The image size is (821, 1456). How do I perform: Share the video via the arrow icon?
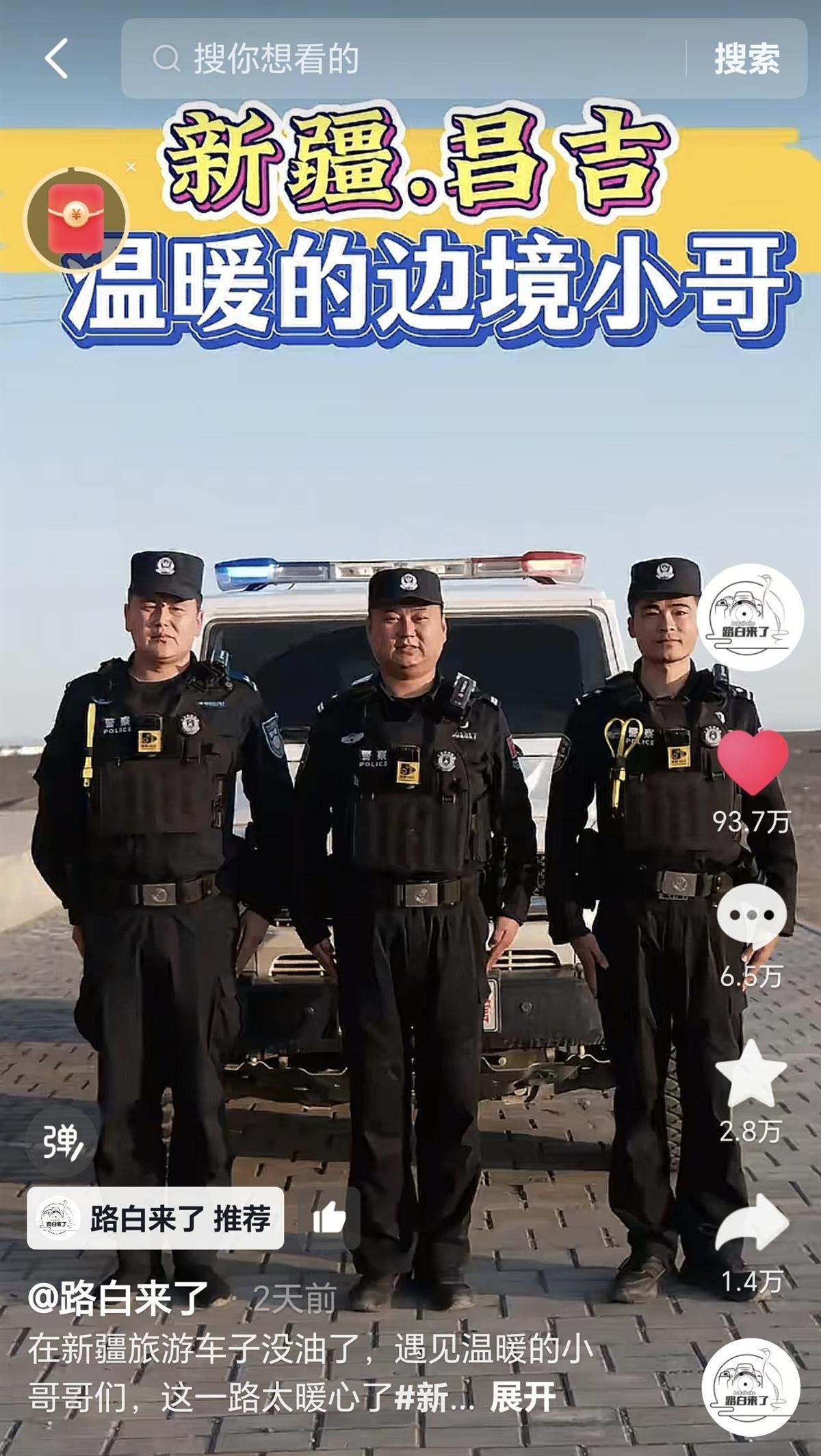(x=751, y=1226)
